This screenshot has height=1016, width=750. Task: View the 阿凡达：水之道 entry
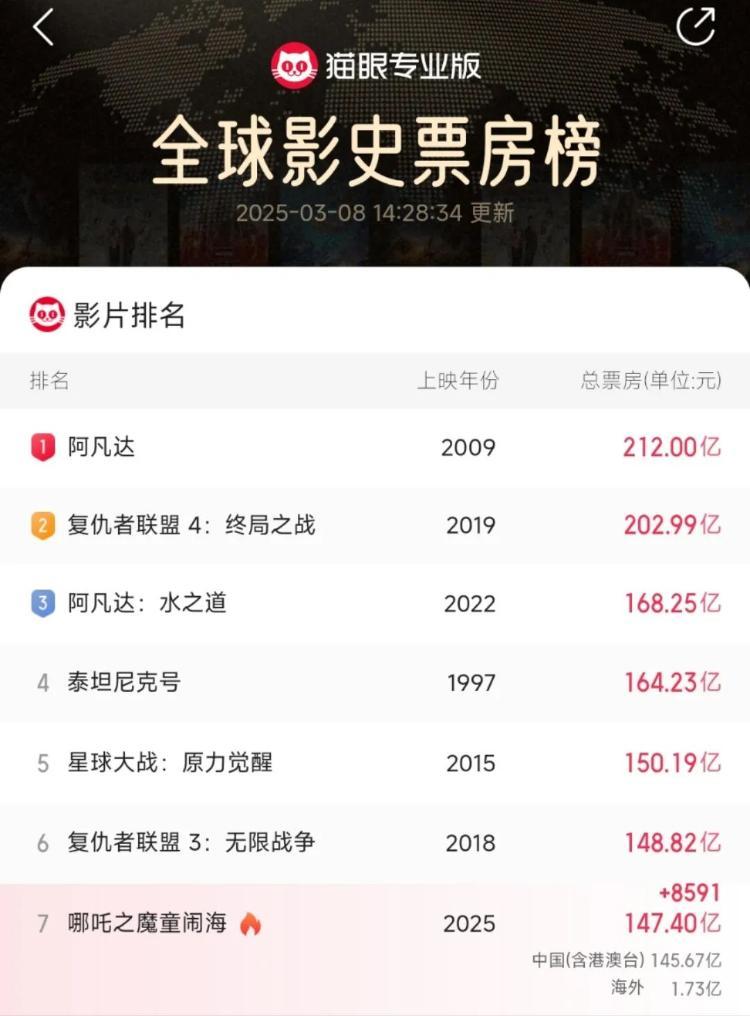pyautogui.click(x=375, y=603)
